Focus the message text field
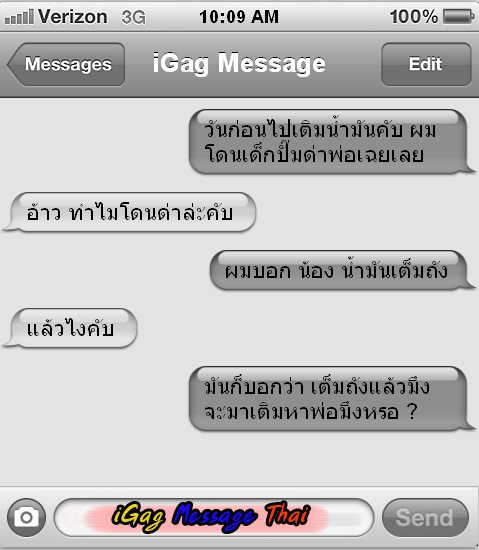The width and height of the screenshot is (479, 550). coord(214,517)
